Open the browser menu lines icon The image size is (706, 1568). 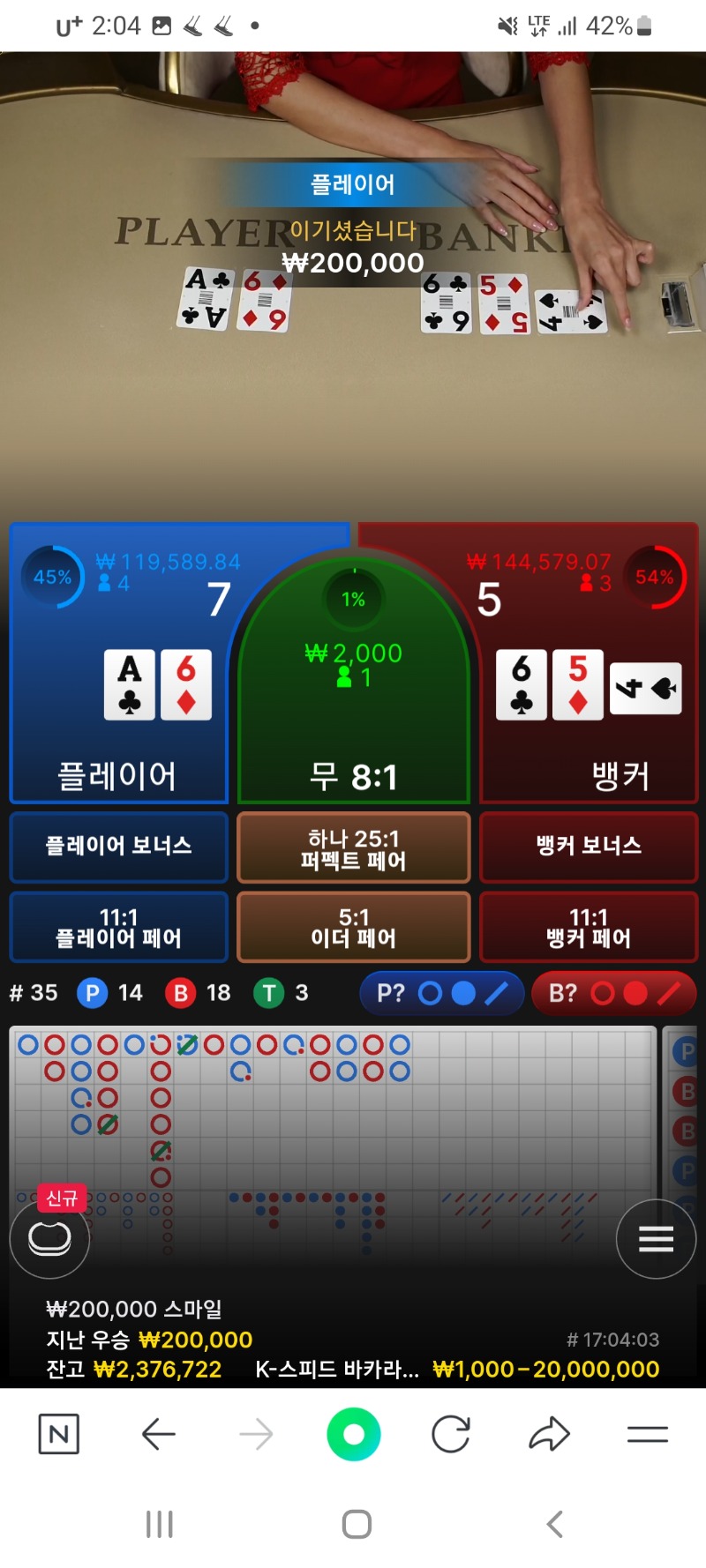[647, 1435]
